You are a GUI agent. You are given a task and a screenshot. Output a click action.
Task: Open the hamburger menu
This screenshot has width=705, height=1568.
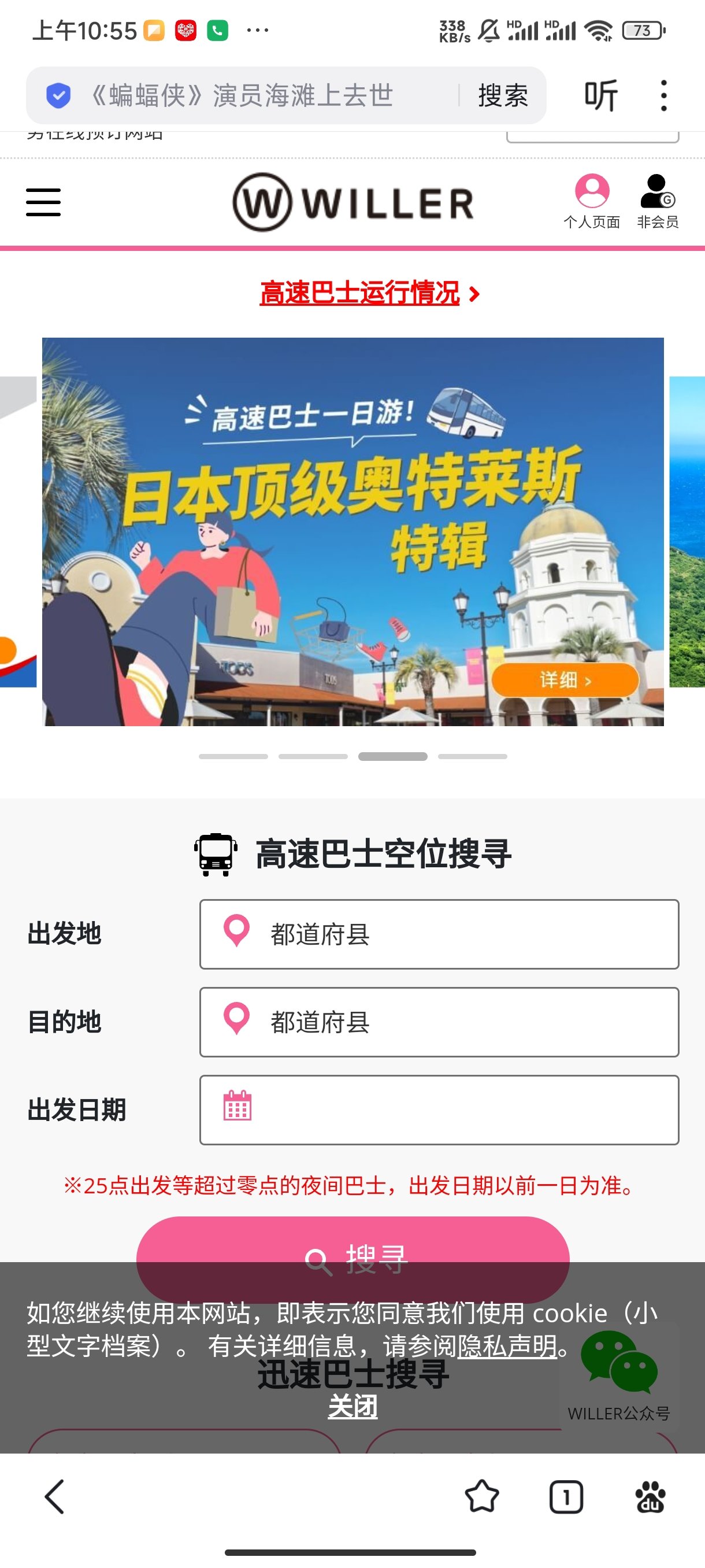43,202
